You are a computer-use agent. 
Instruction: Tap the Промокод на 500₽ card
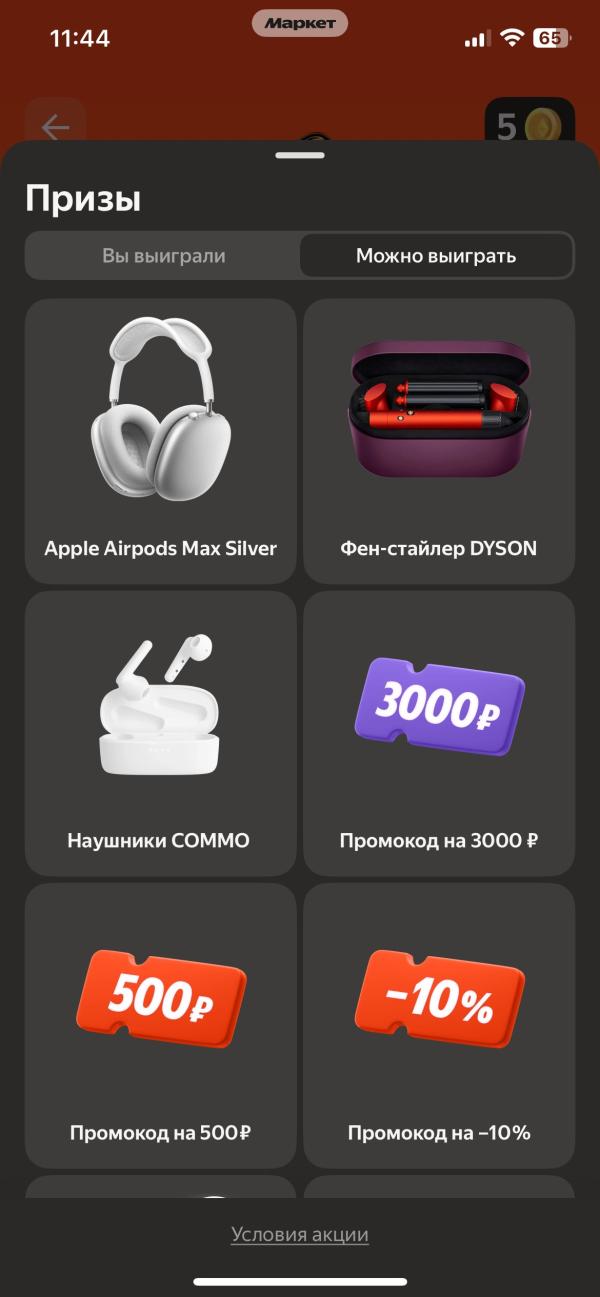pyautogui.click(x=160, y=1025)
